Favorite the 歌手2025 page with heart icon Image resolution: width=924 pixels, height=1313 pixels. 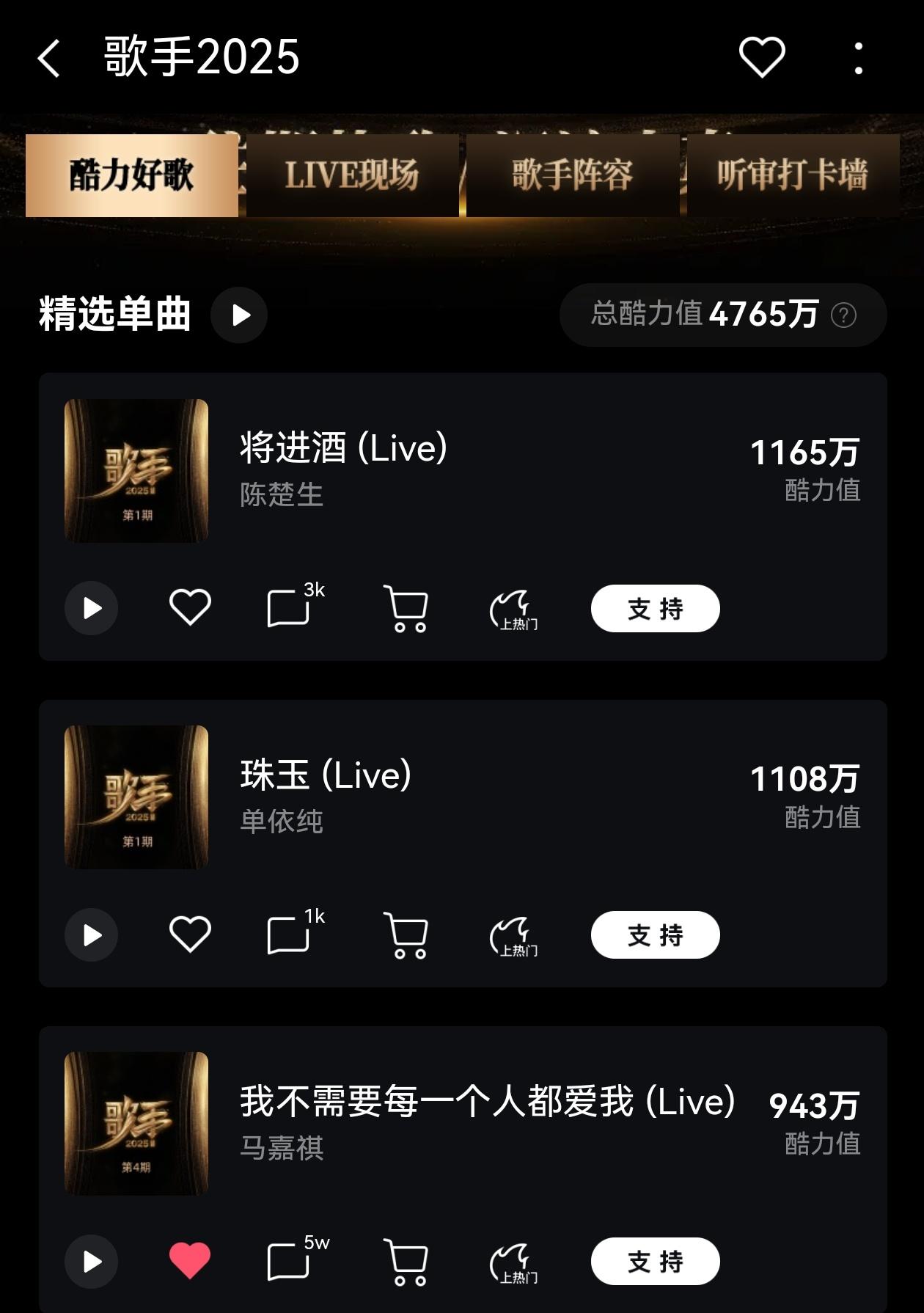point(762,57)
